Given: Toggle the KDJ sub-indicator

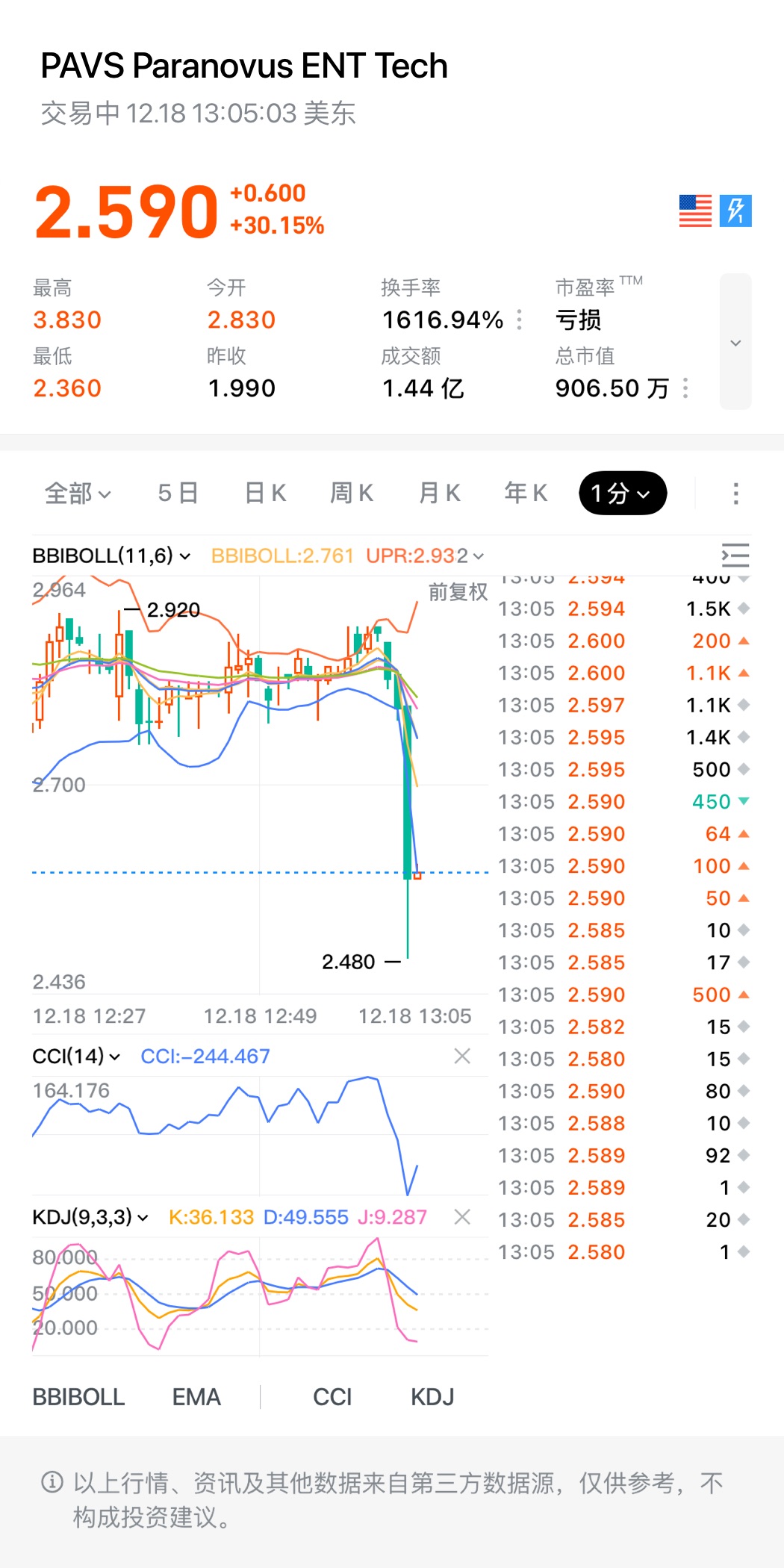Looking at the screenshot, I should pyautogui.click(x=432, y=1397).
